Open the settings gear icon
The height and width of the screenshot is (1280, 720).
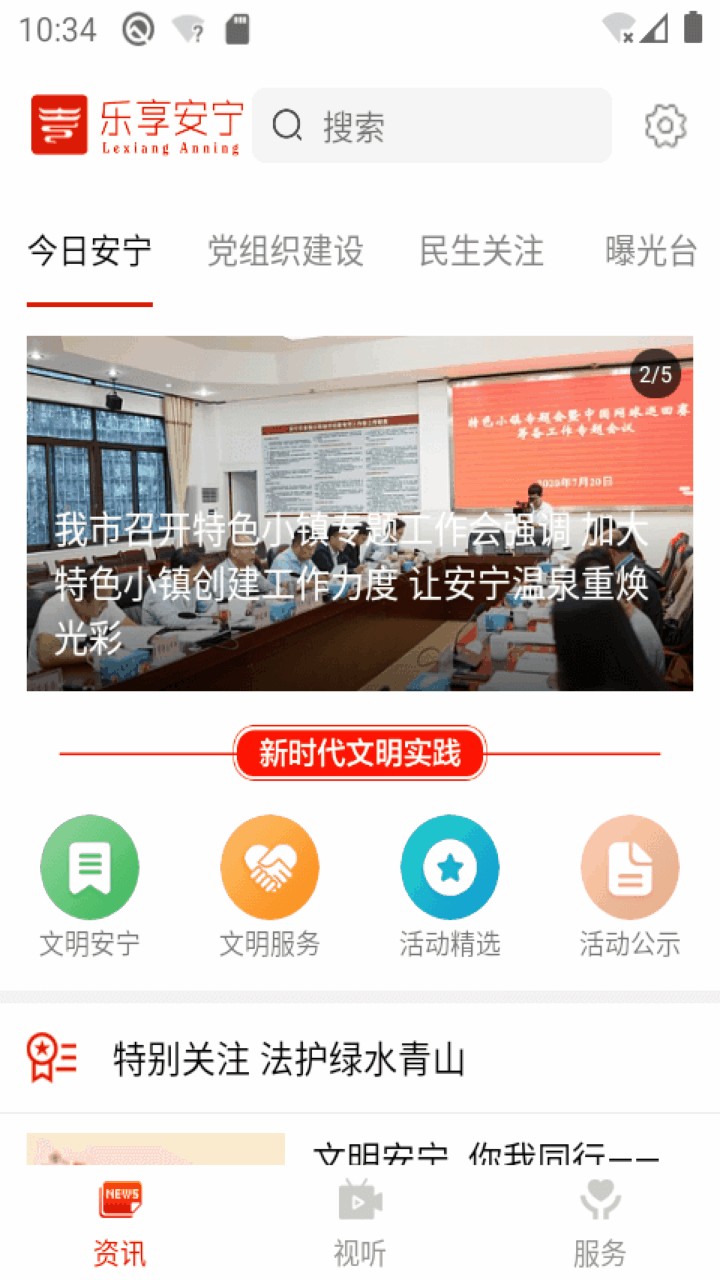tap(665, 126)
